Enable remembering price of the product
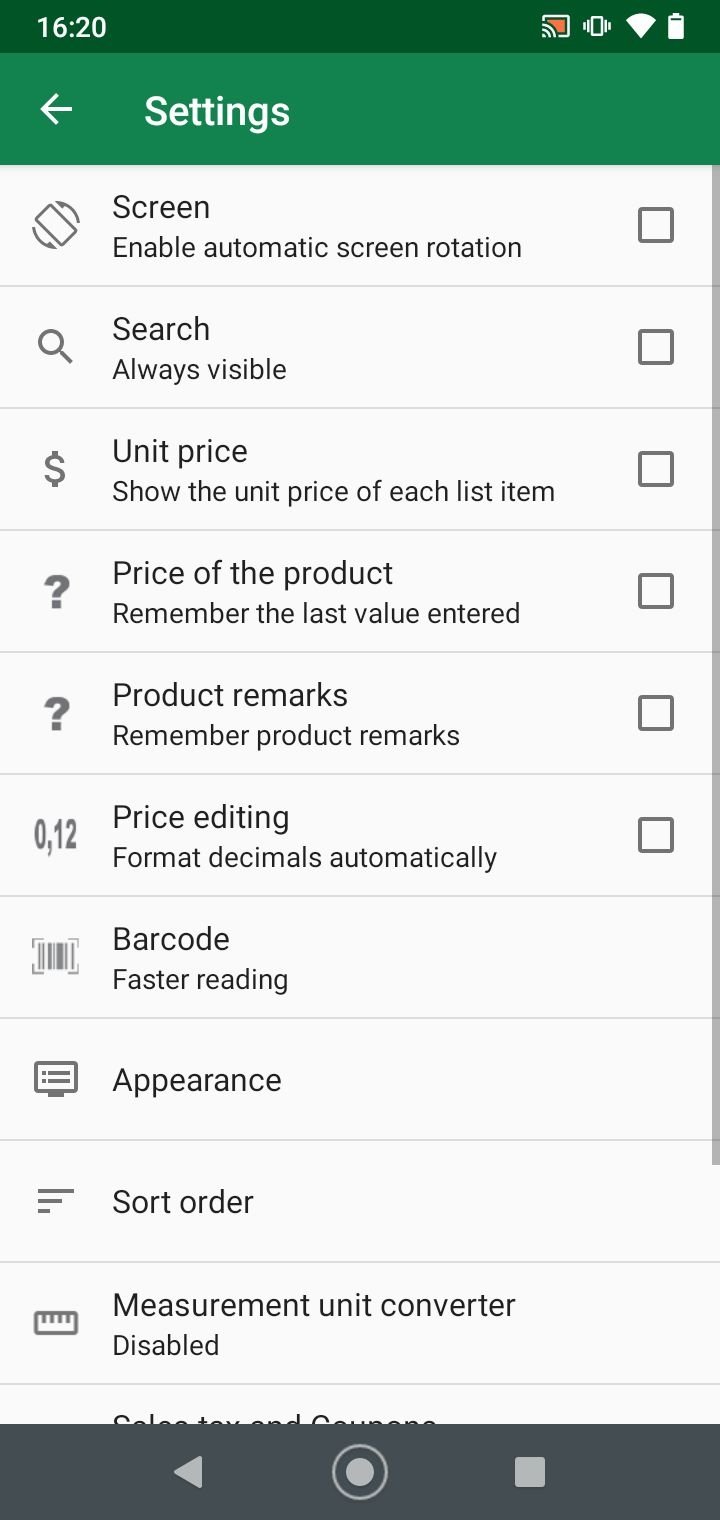Image resolution: width=720 pixels, height=1520 pixels. tap(656, 591)
